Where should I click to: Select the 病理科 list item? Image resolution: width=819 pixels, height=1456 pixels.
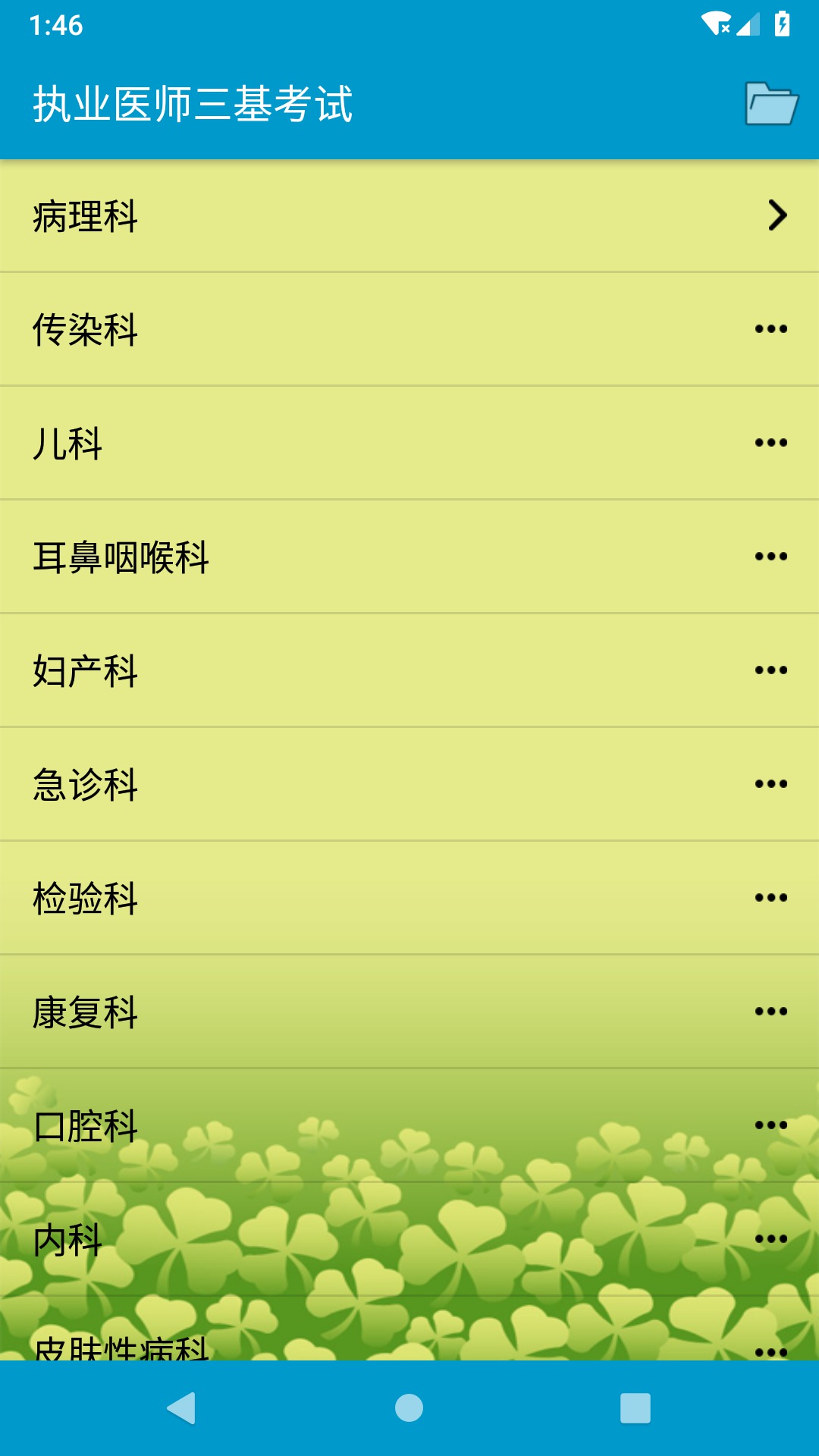(303, 216)
